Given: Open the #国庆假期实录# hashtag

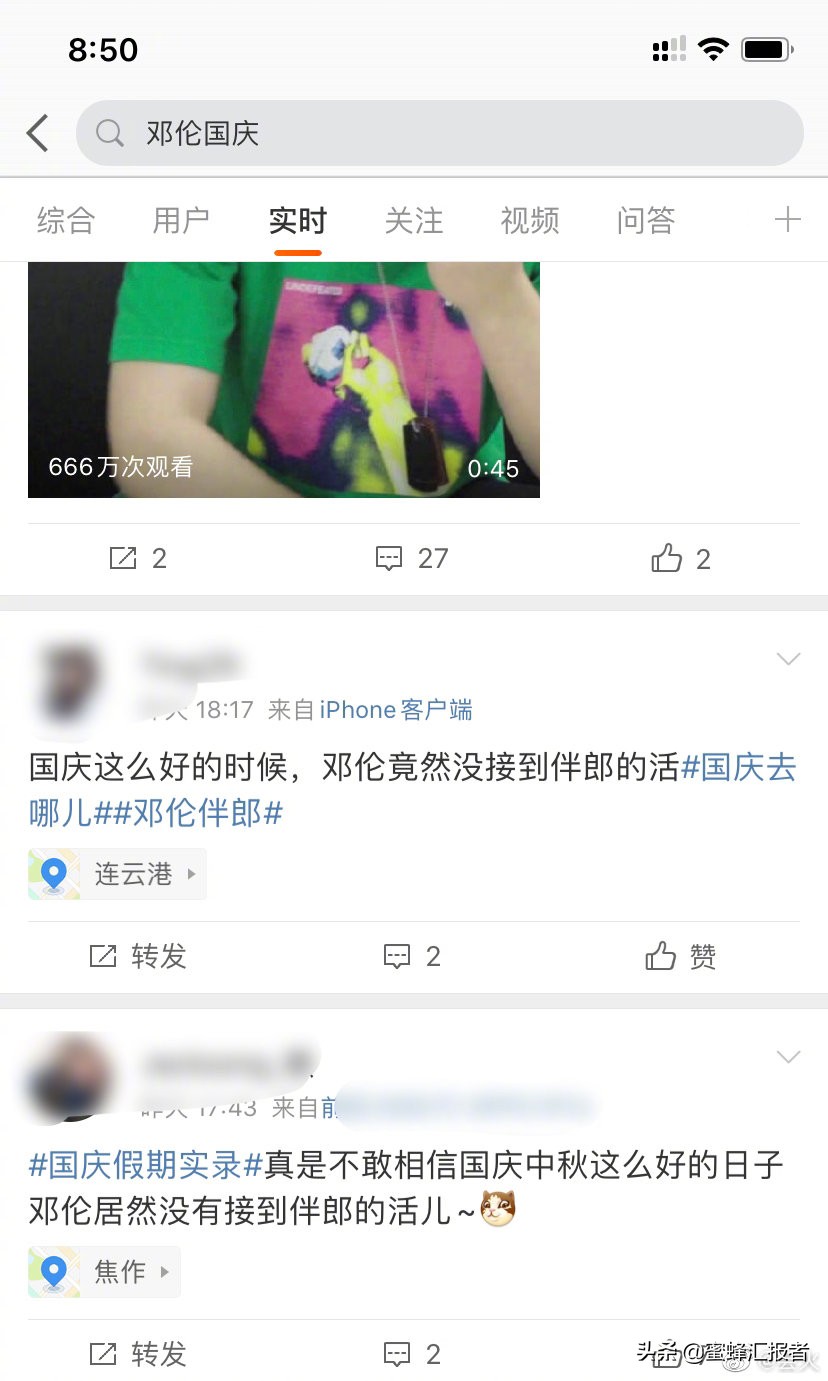Looking at the screenshot, I should point(146,1164).
